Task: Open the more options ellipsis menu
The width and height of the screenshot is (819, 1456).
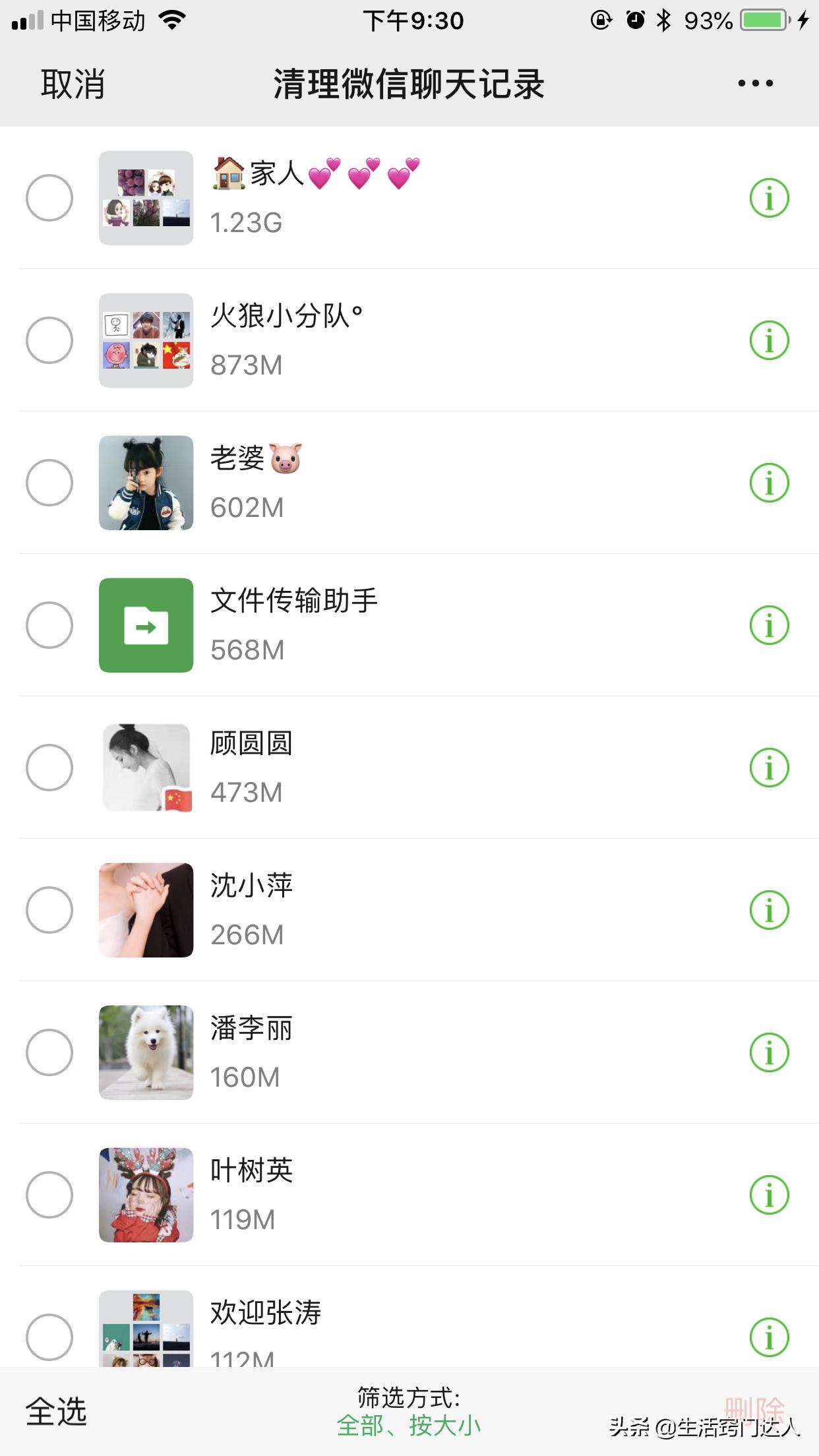Action: [x=756, y=82]
